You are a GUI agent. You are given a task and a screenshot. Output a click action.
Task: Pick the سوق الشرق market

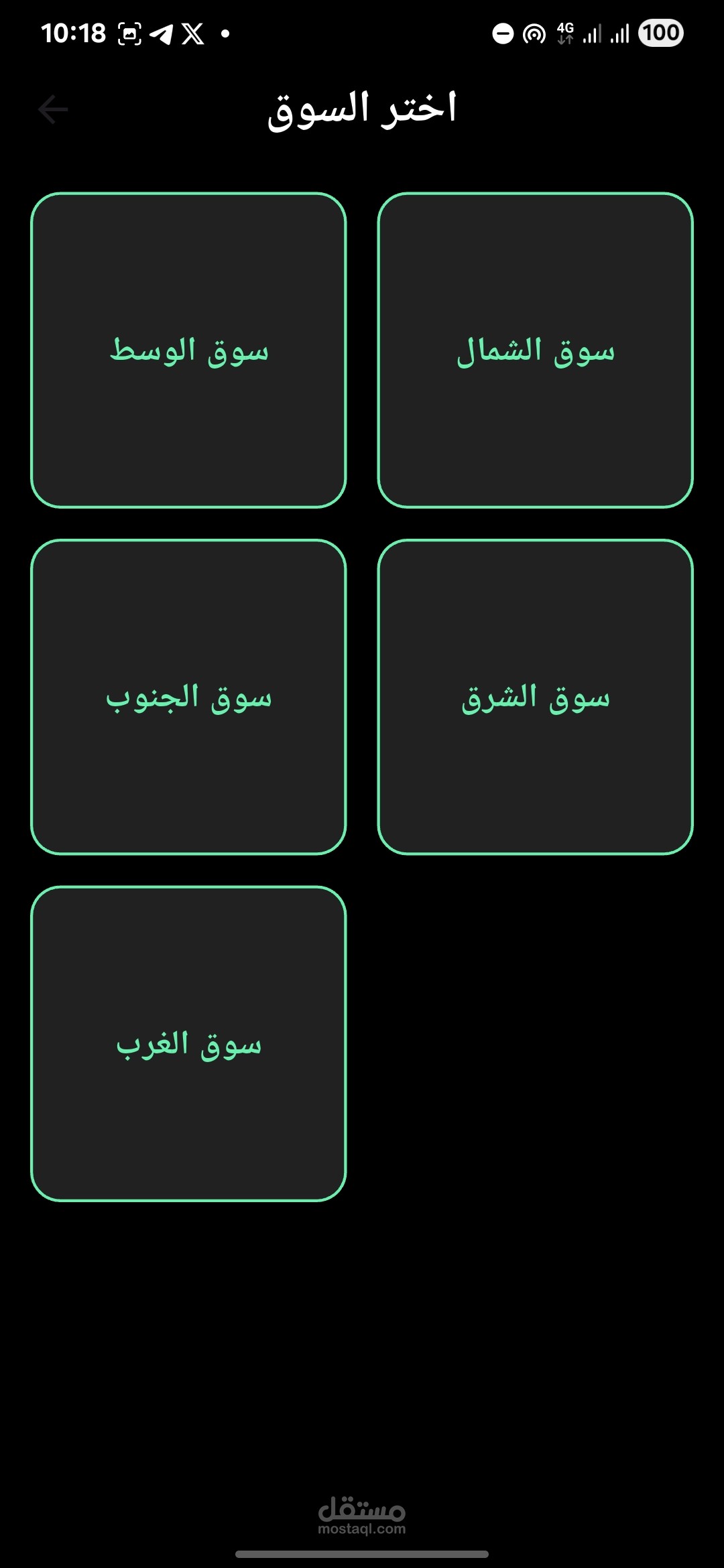[x=535, y=697]
